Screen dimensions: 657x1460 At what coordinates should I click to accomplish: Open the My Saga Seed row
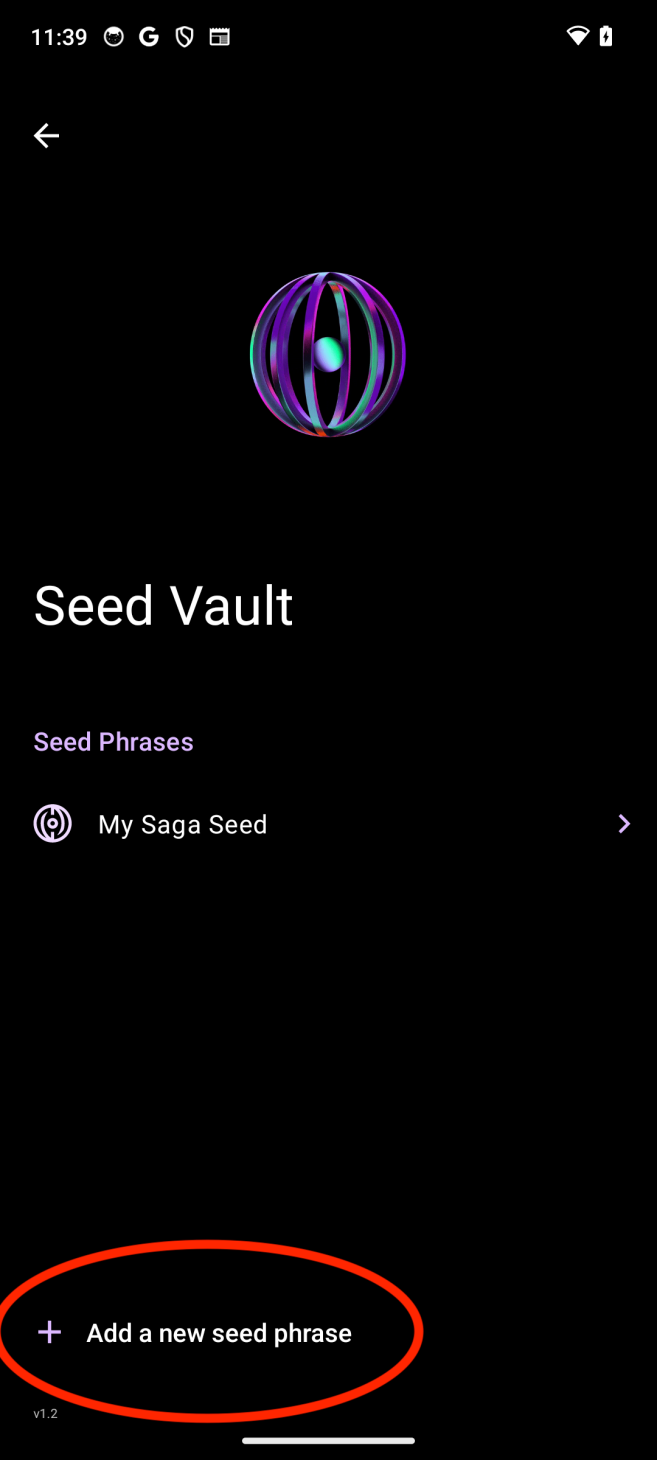click(328, 824)
